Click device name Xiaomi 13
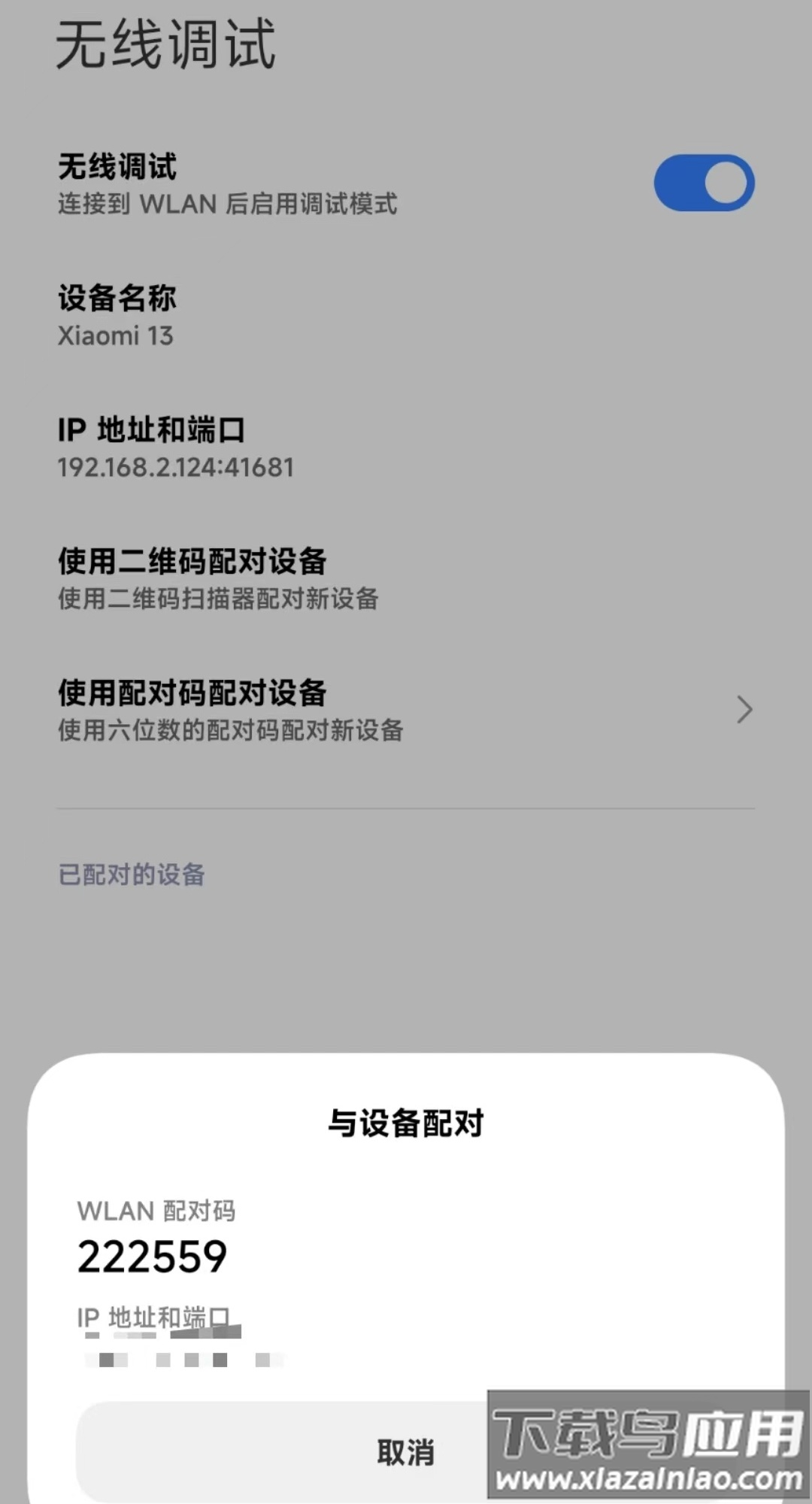The width and height of the screenshot is (812, 1504). [x=115, y=336]
